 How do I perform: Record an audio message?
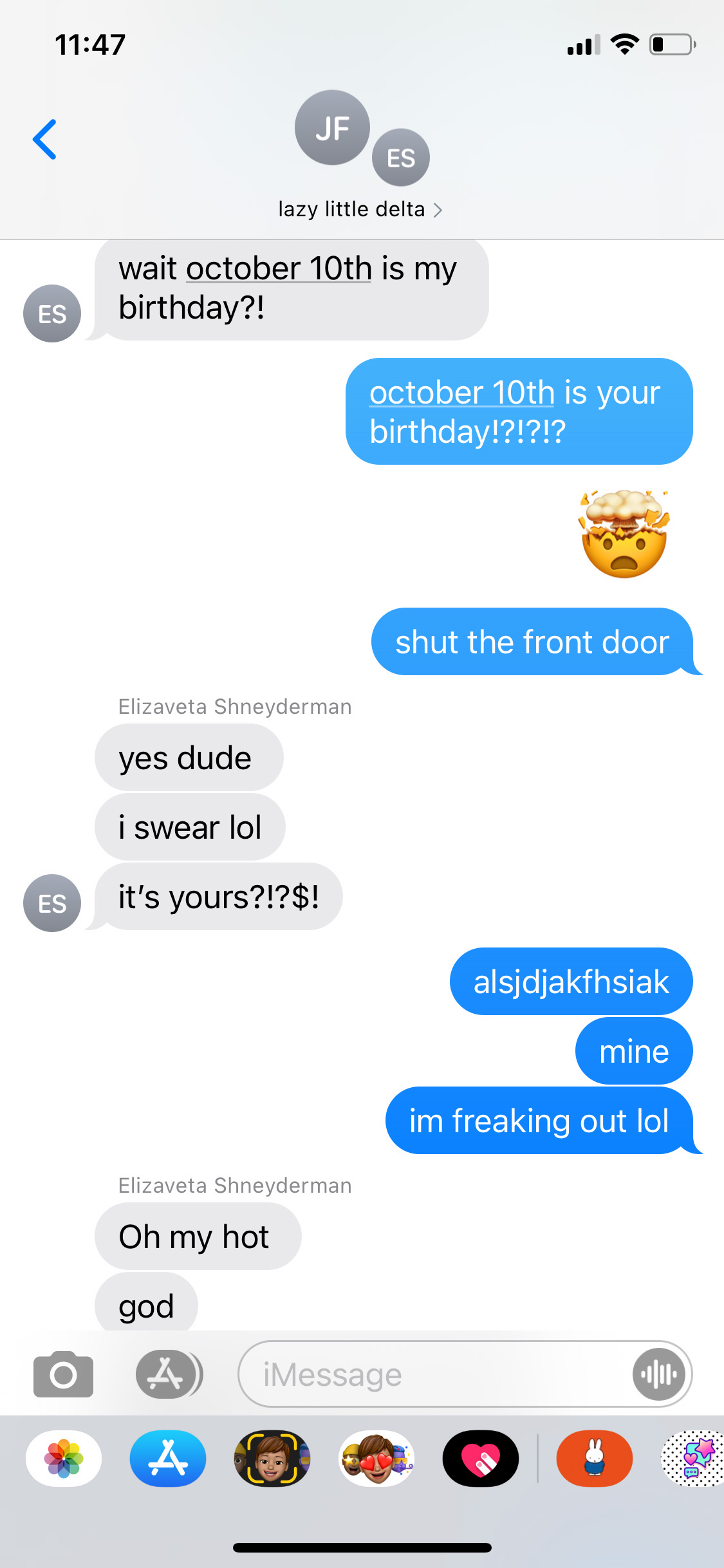(x=658, y=1374)
